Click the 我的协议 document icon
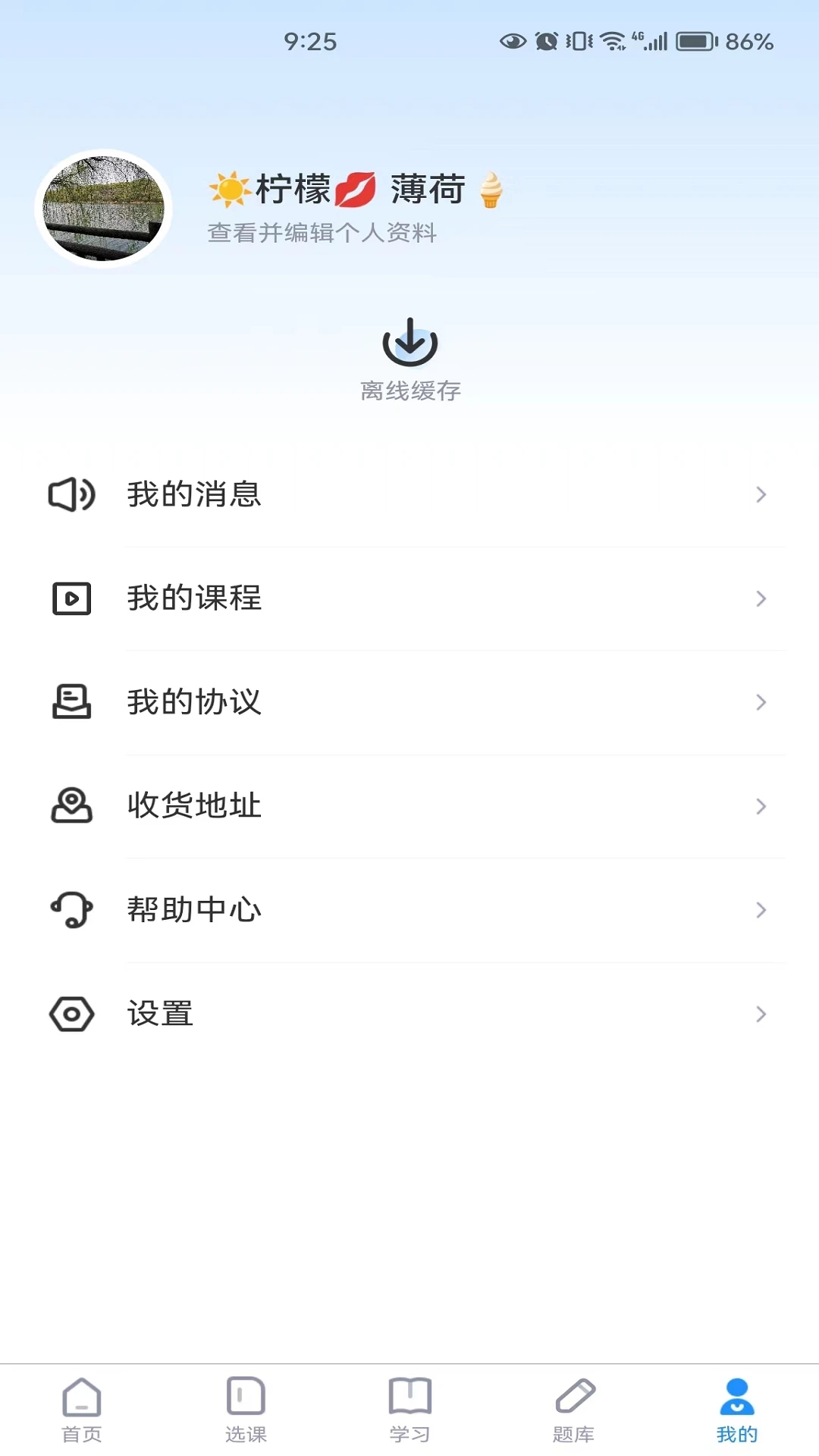Screen dimensions: 819x1456 tap(72, 702)
